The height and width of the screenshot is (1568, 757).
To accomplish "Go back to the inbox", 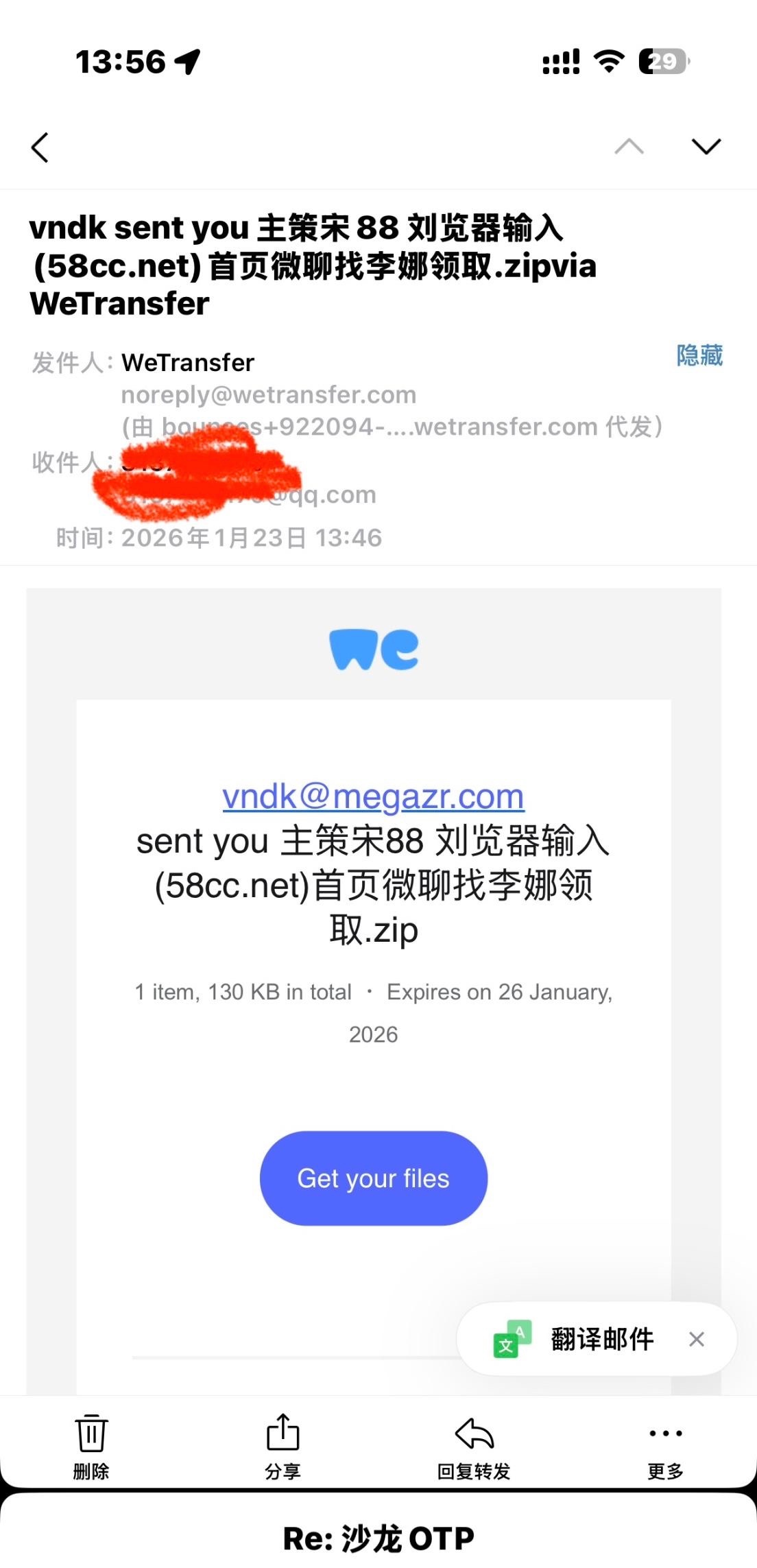I will tap(40, 147).
